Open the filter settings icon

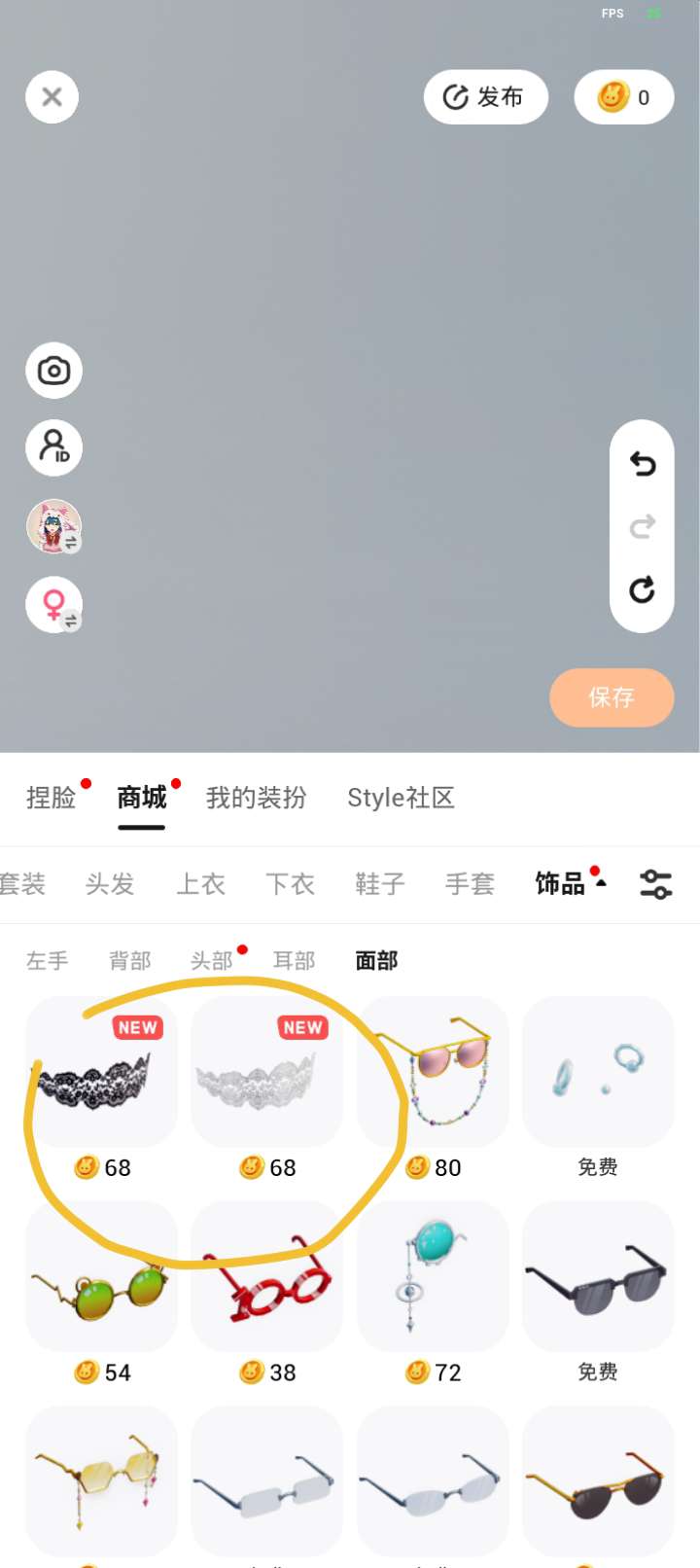point(656,884)
